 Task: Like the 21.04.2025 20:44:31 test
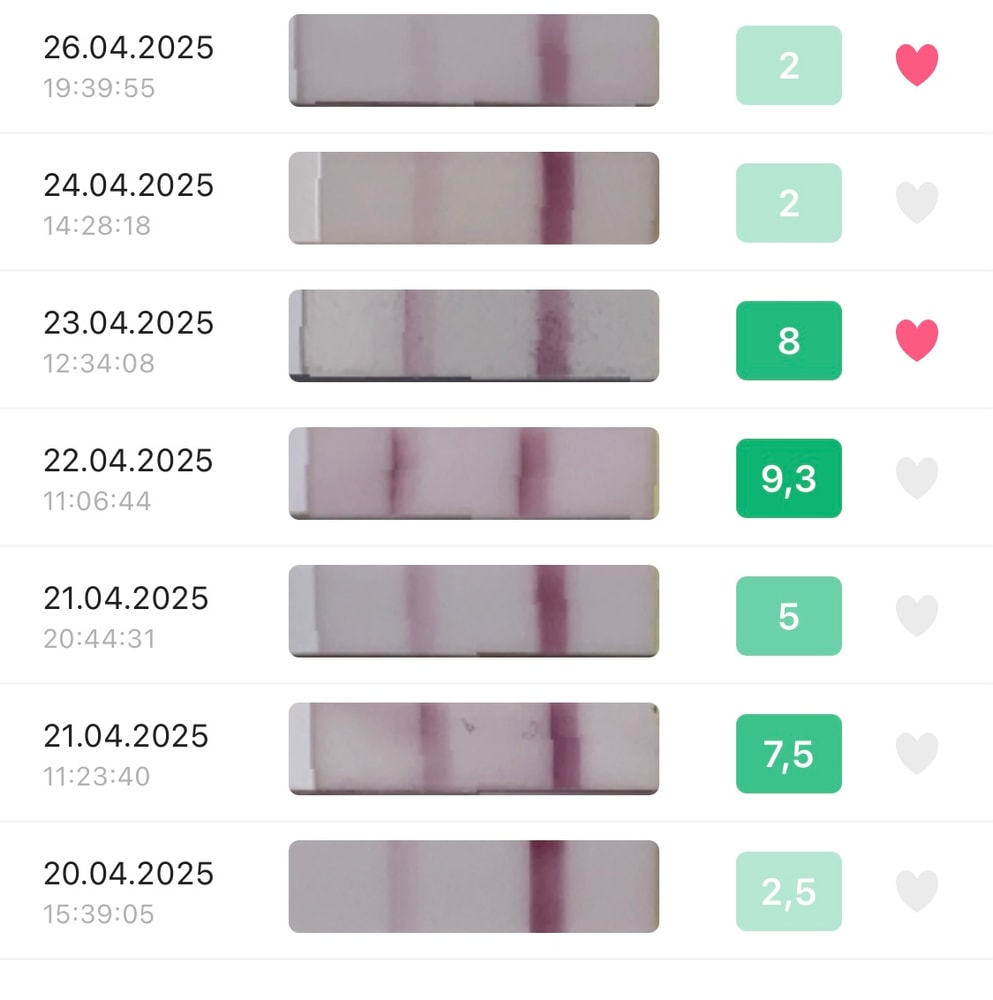pos(916,616)
